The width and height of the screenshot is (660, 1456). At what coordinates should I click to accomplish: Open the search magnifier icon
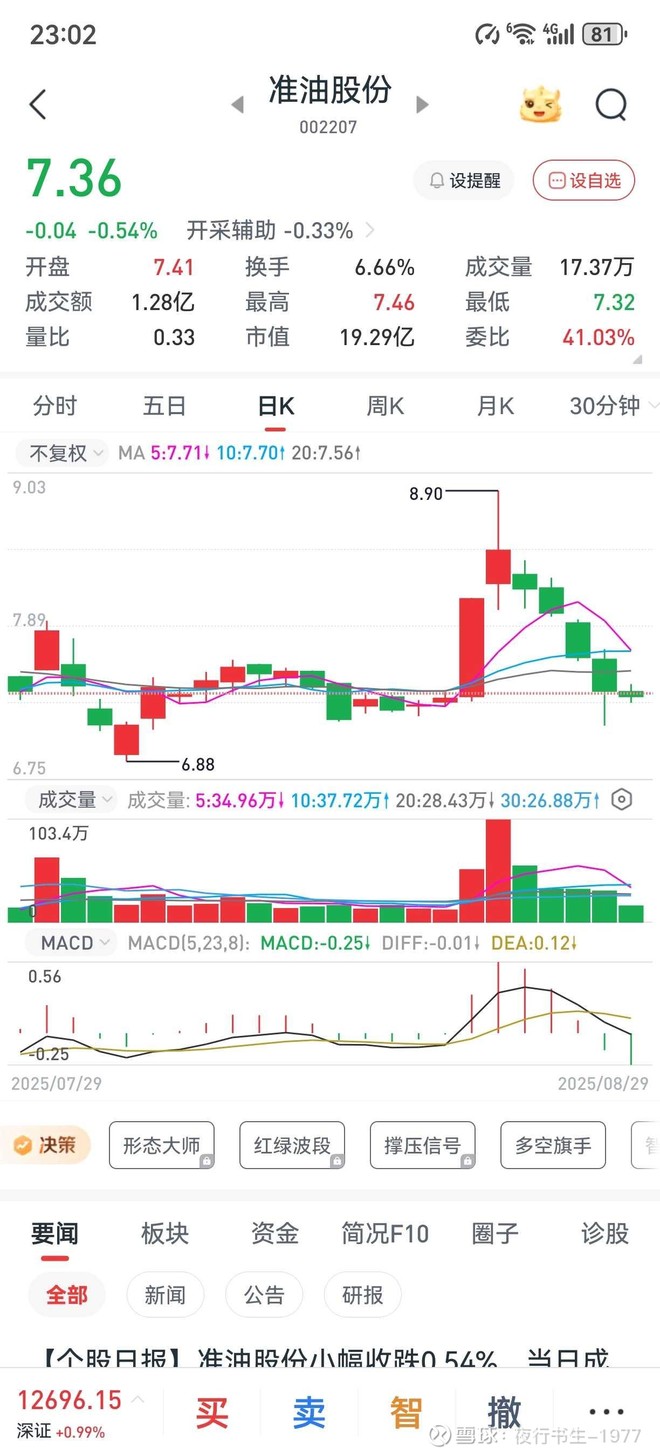tap(610, 104)
